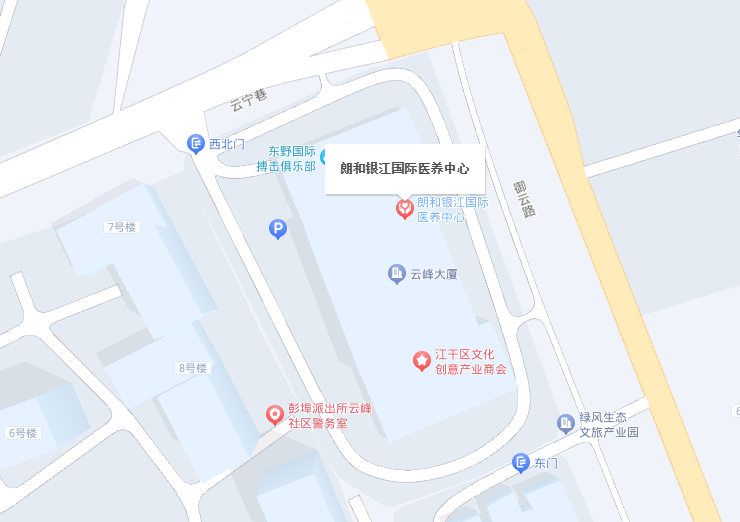Select the 西北门 gate marker
Viewport: 740px width, 522px height.
pyautogui.click(x=197, y=144)
